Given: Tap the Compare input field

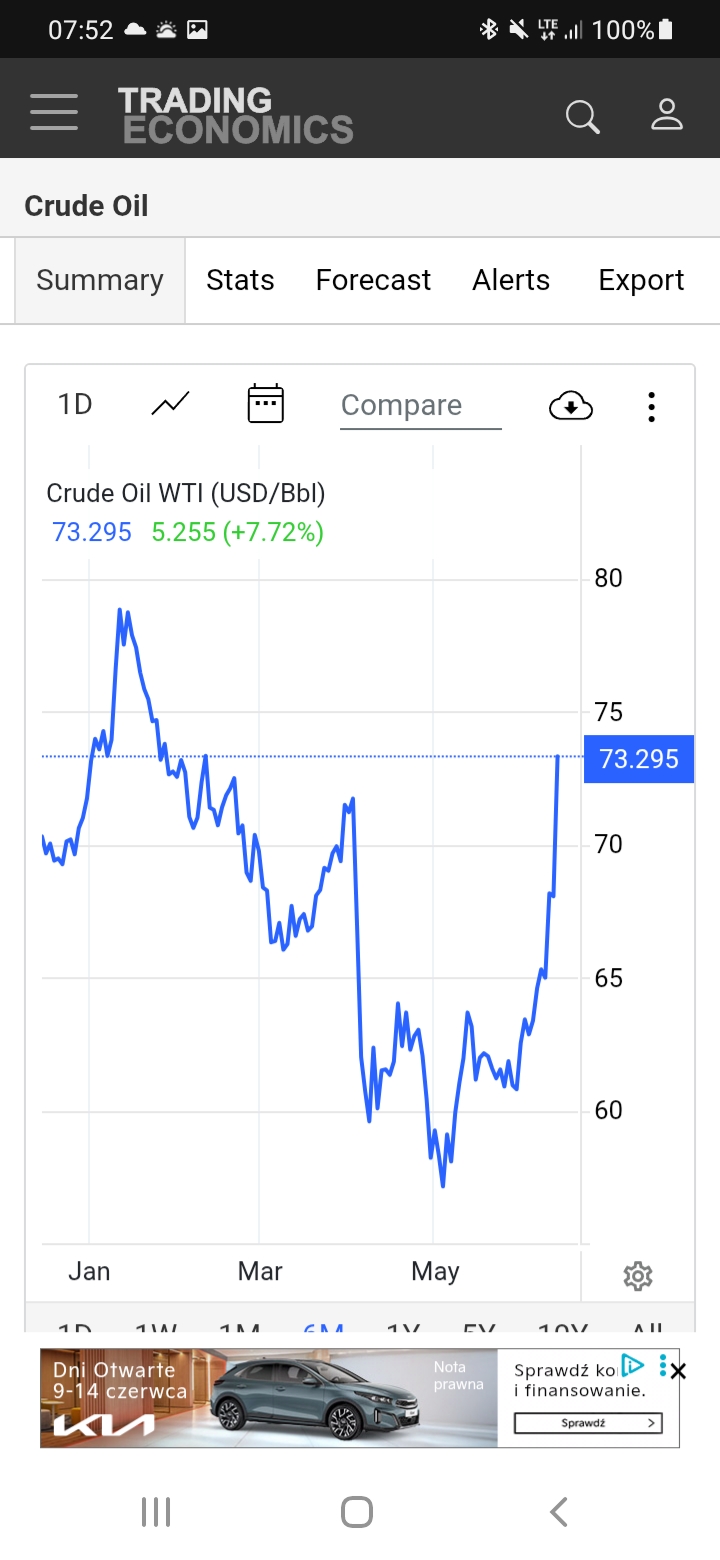Looking at the screenshot, I should click(x=420, y=406).
